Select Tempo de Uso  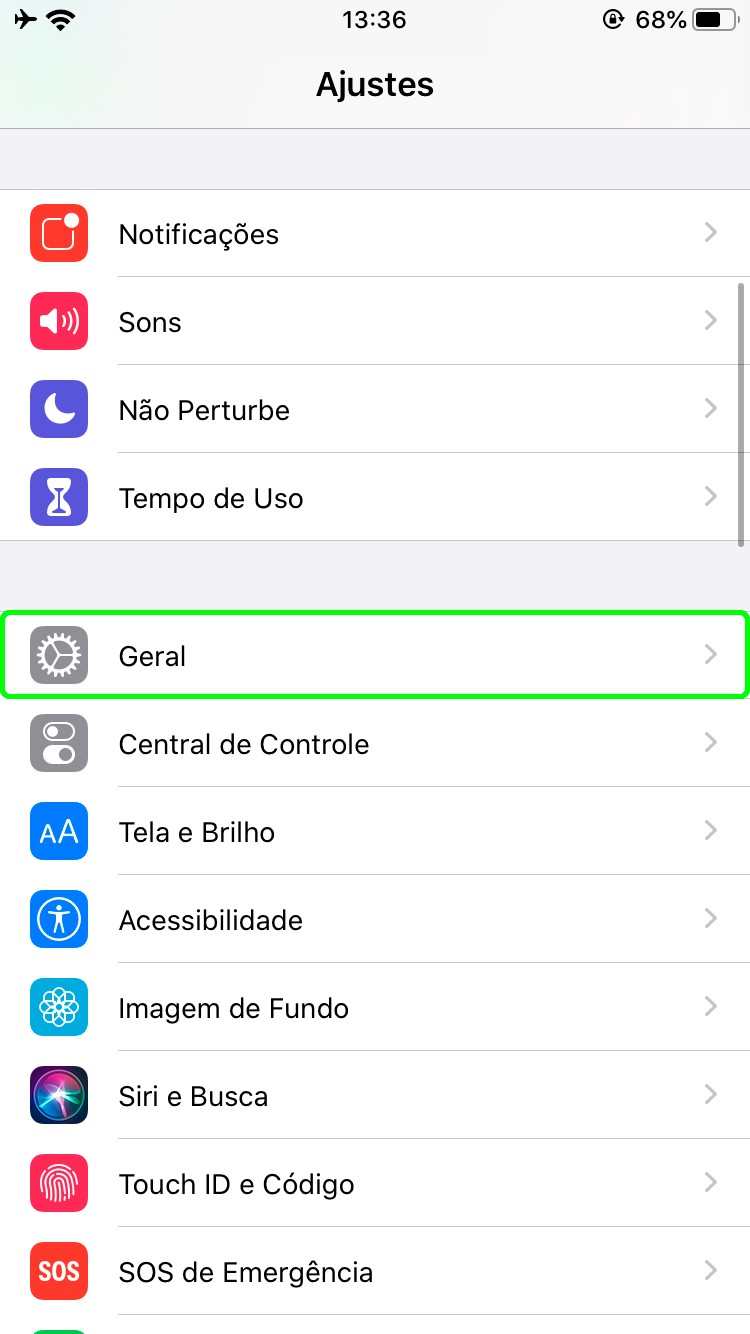(x=375, y=498)
